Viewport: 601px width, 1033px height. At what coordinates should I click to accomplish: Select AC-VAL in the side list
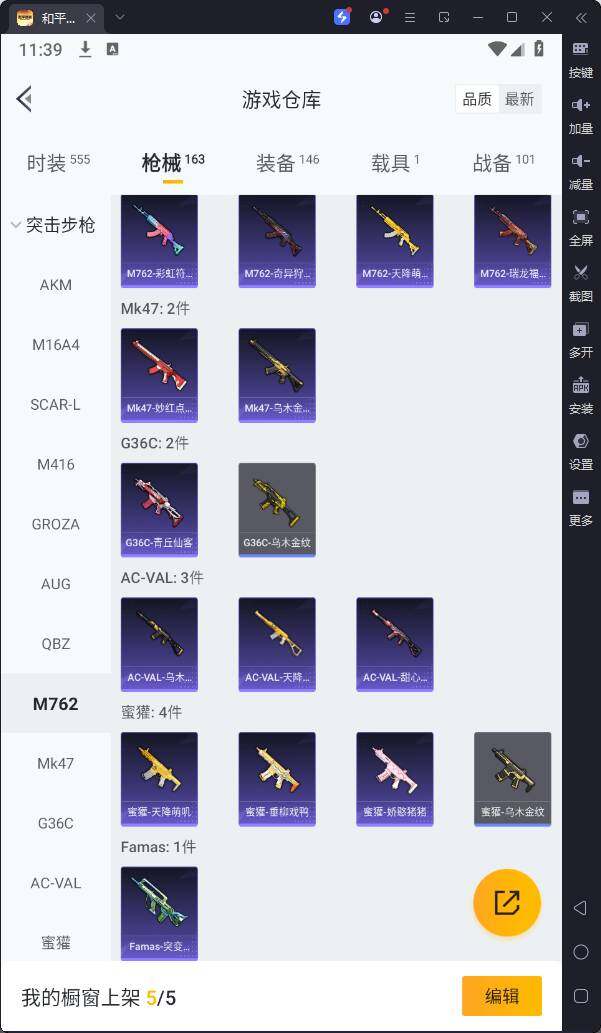56,883
